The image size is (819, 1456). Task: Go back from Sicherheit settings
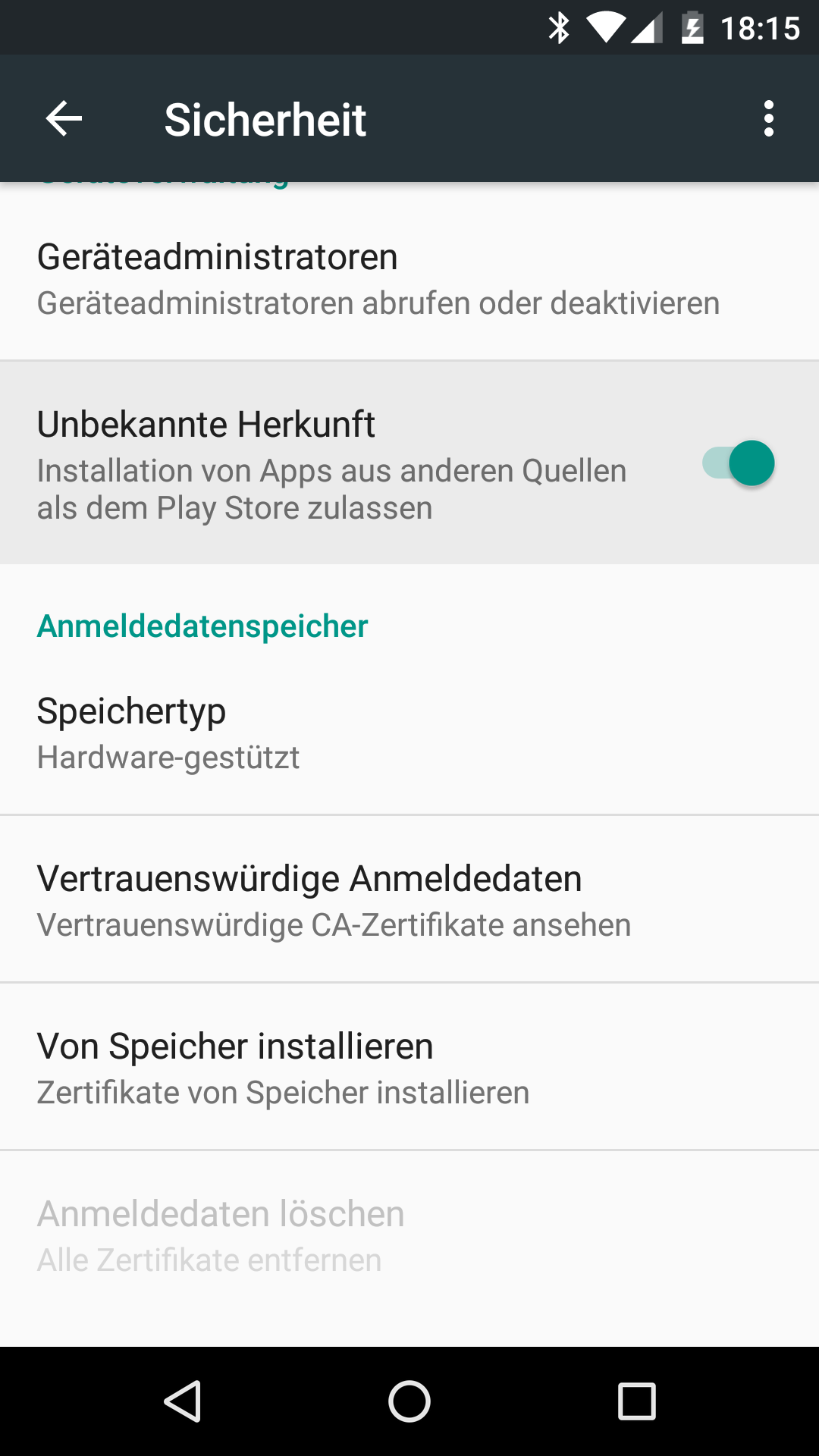[64, 119]
